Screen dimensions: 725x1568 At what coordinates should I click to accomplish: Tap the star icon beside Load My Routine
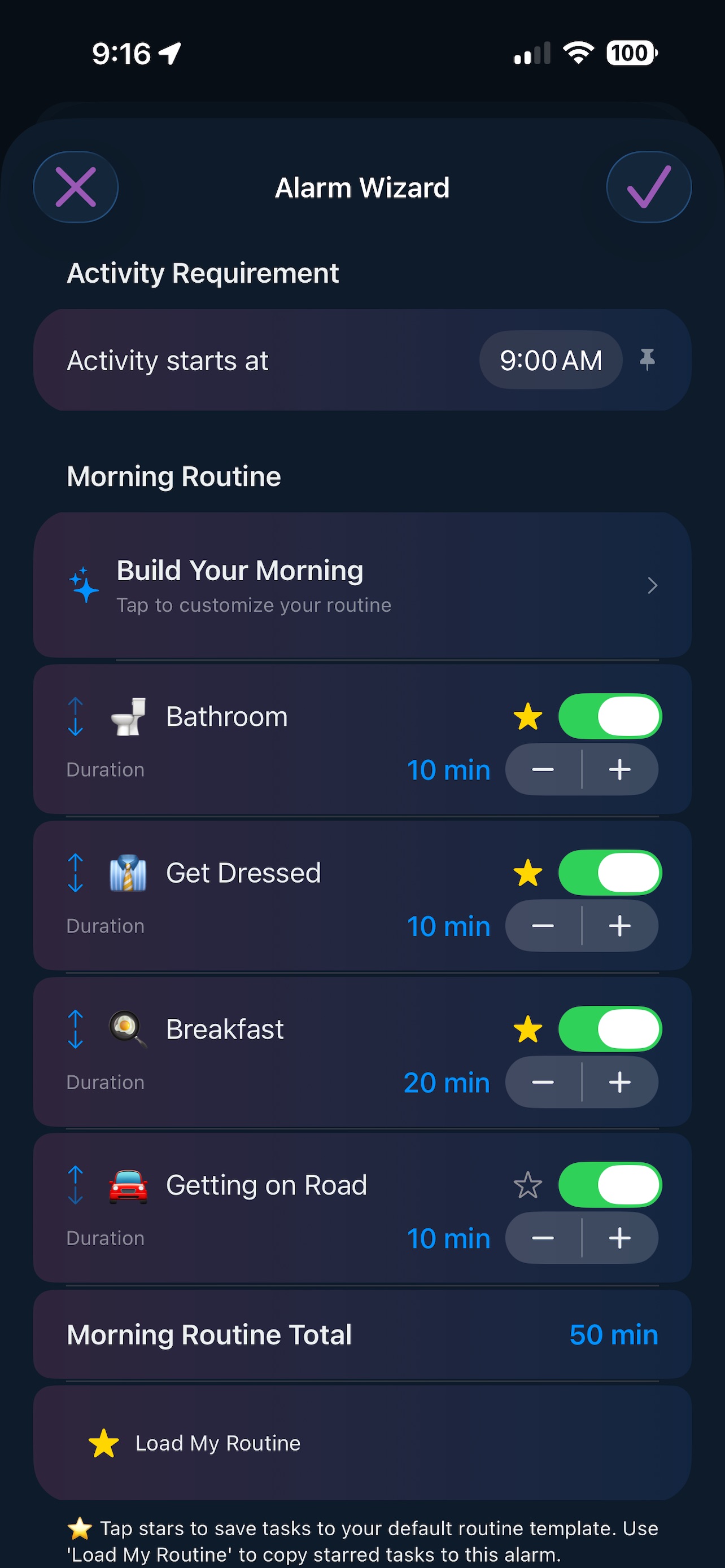[104, 1443]
